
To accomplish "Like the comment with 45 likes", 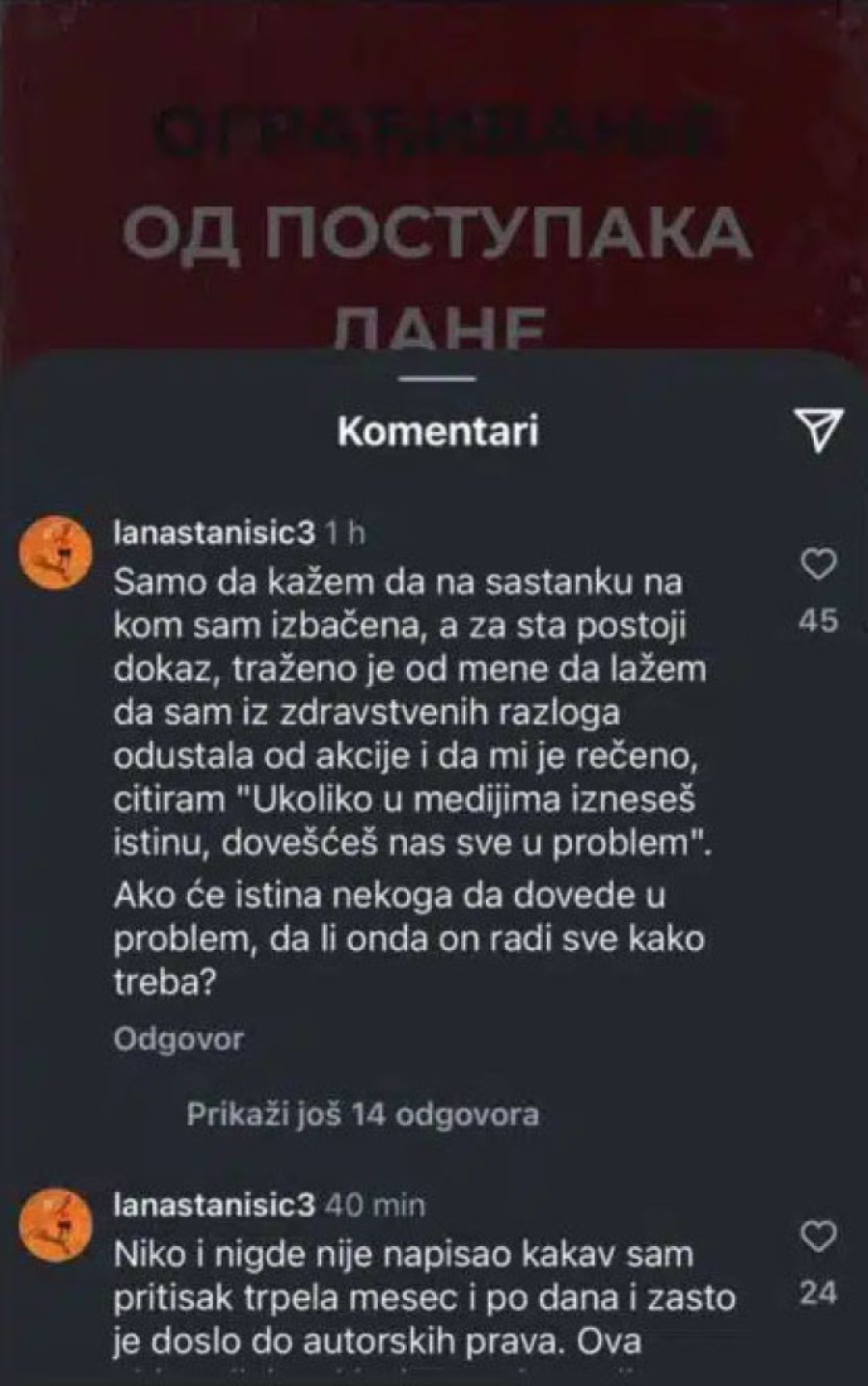I will 819,564.
